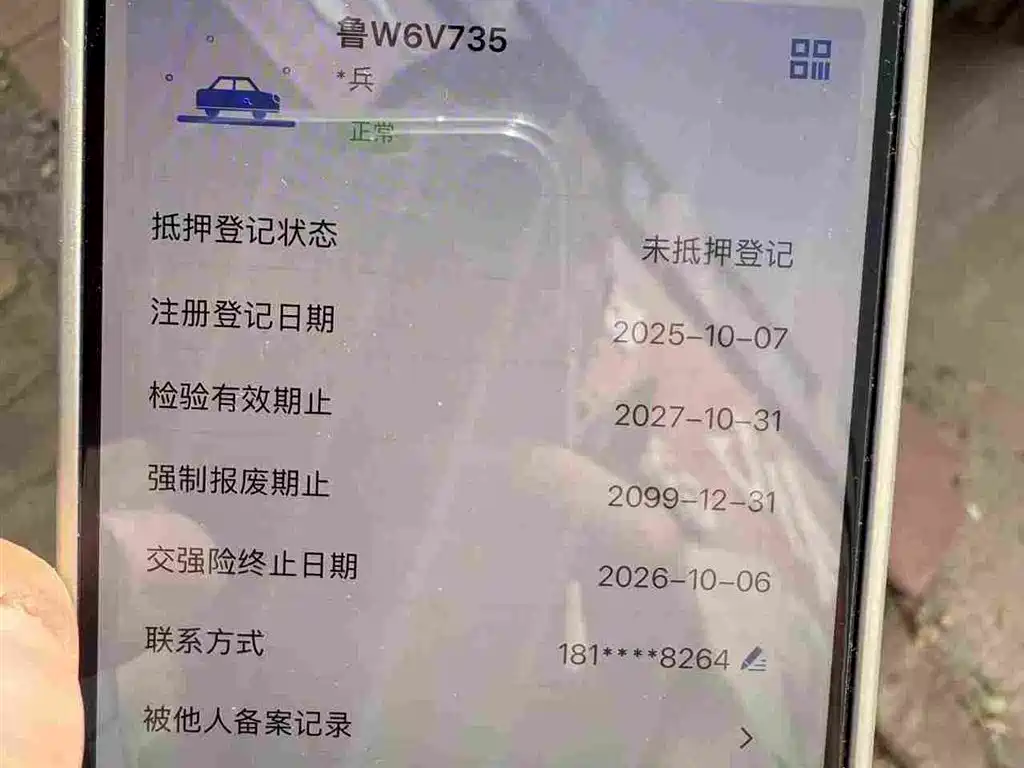Viewport: 1024px width, 768px height.
Task: Open the vehicle QR code icon
Action: point(810,60)
